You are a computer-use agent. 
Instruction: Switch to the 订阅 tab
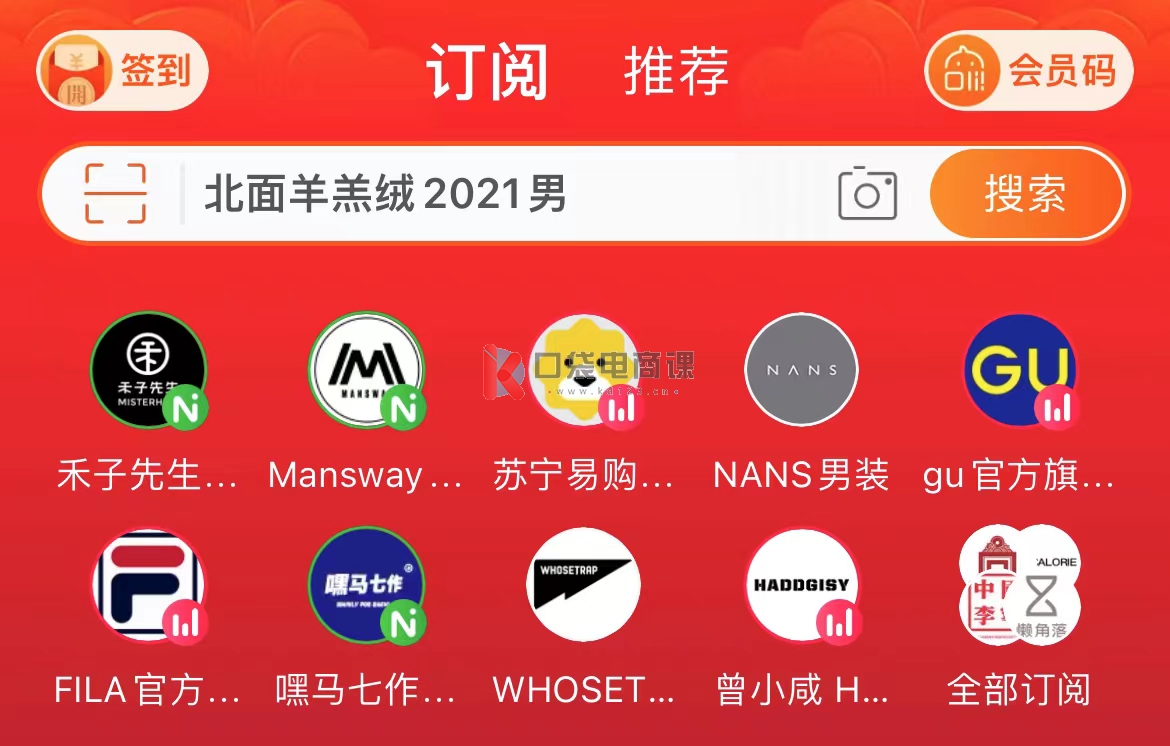[487, 71]
